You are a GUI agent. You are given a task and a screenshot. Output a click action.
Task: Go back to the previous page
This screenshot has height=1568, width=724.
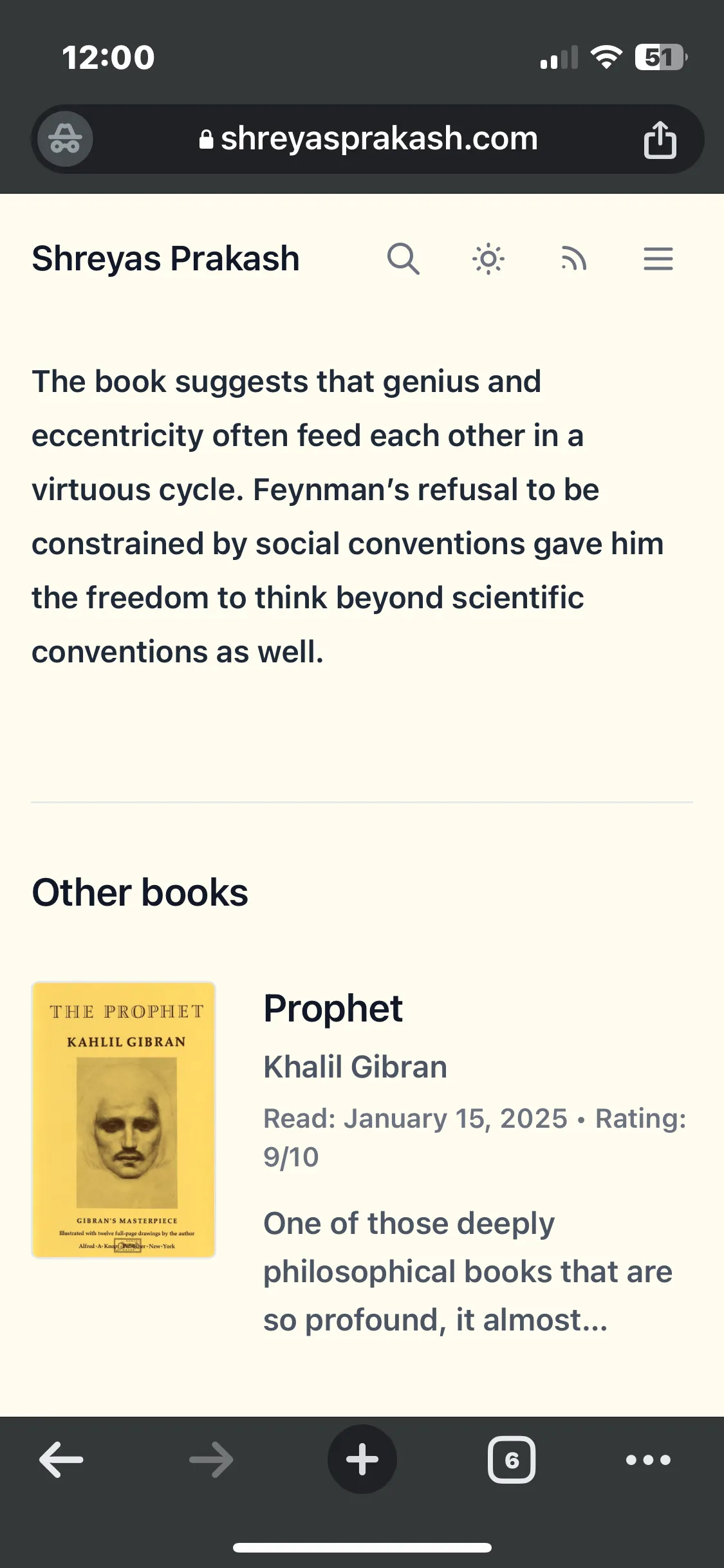[62, 1459]
